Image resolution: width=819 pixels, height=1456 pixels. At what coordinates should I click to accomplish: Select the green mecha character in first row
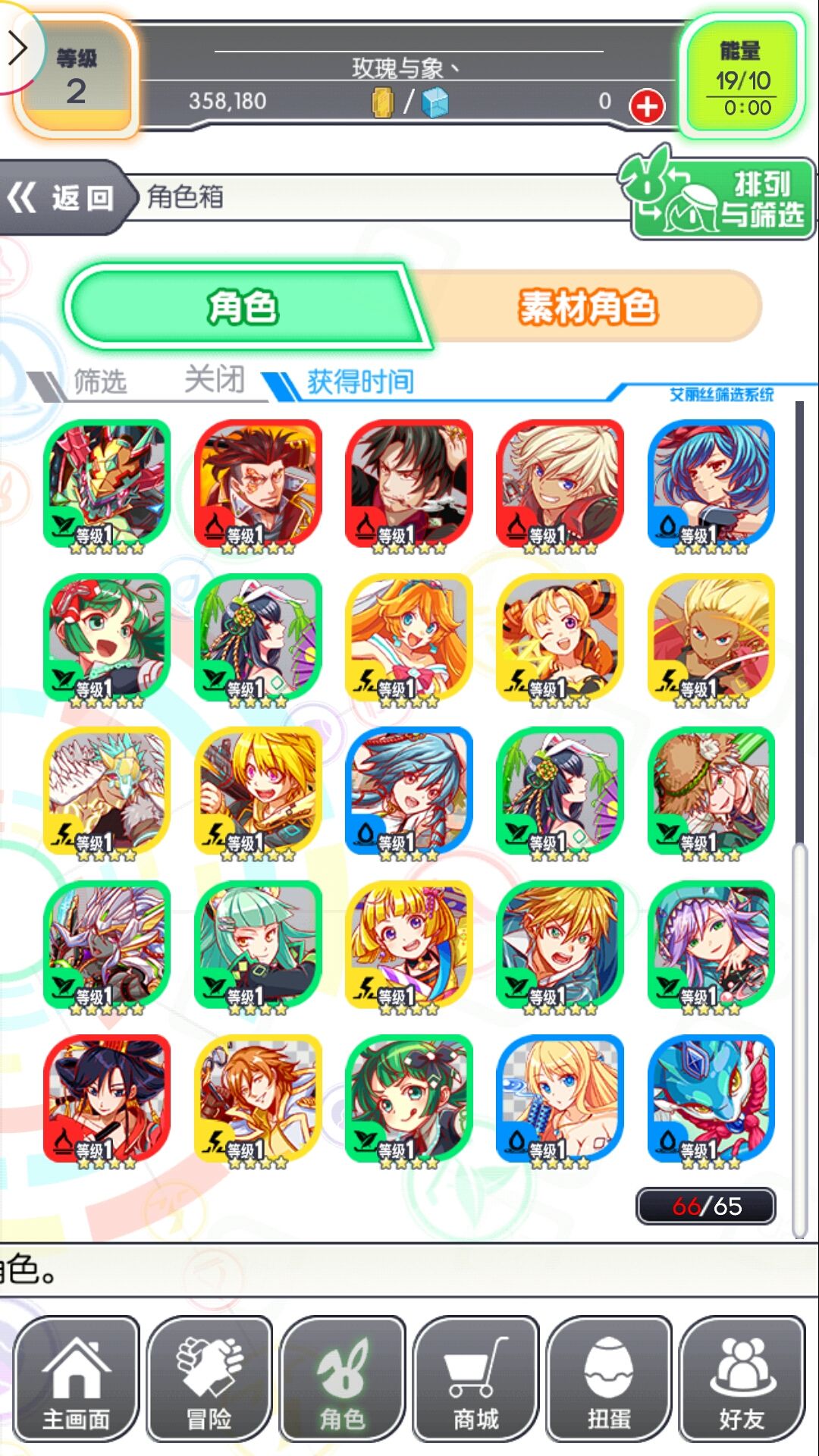pyautogui.click(x=107, y=486)
